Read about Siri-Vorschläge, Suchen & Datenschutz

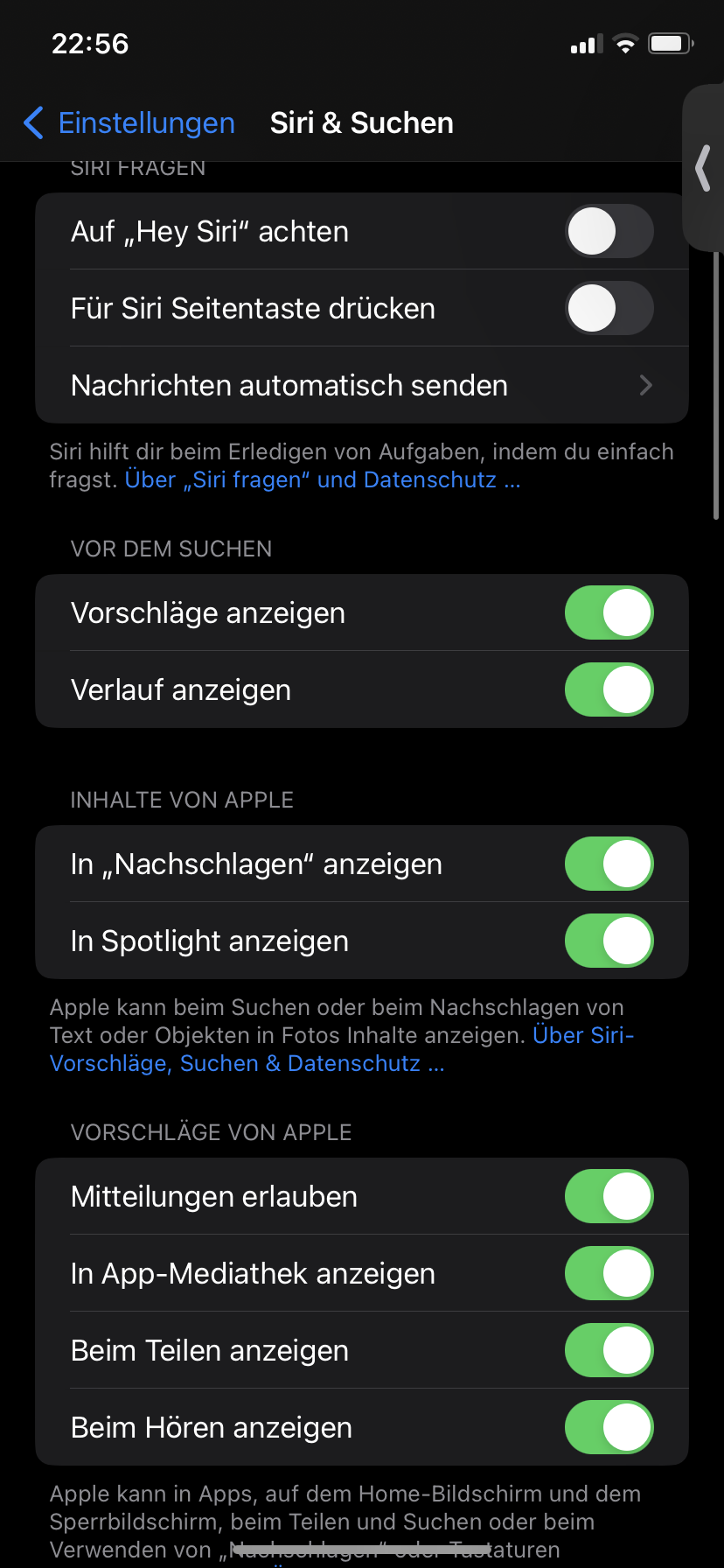click(247, 1064)
